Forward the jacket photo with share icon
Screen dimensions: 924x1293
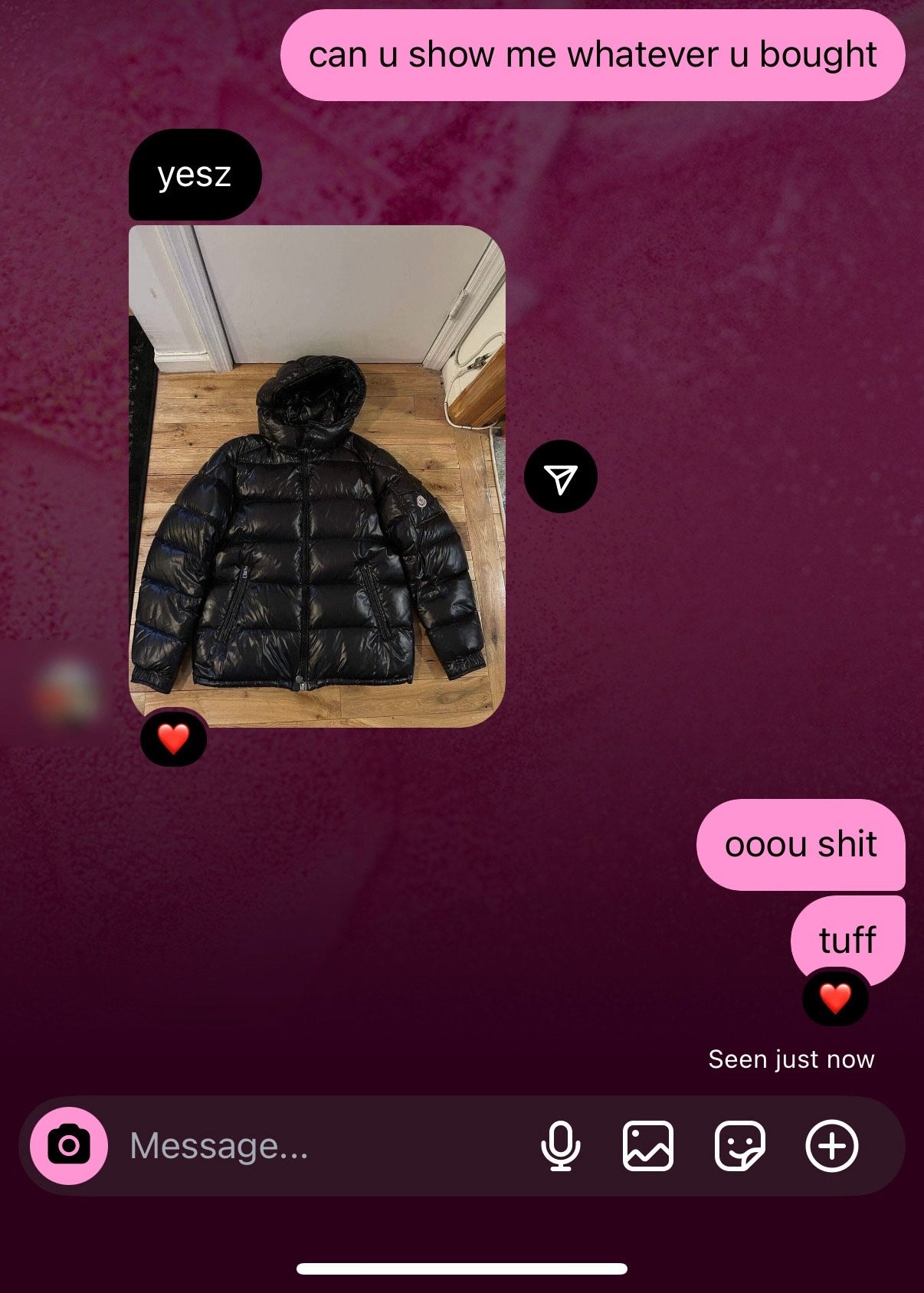click(x=560, y=477)
